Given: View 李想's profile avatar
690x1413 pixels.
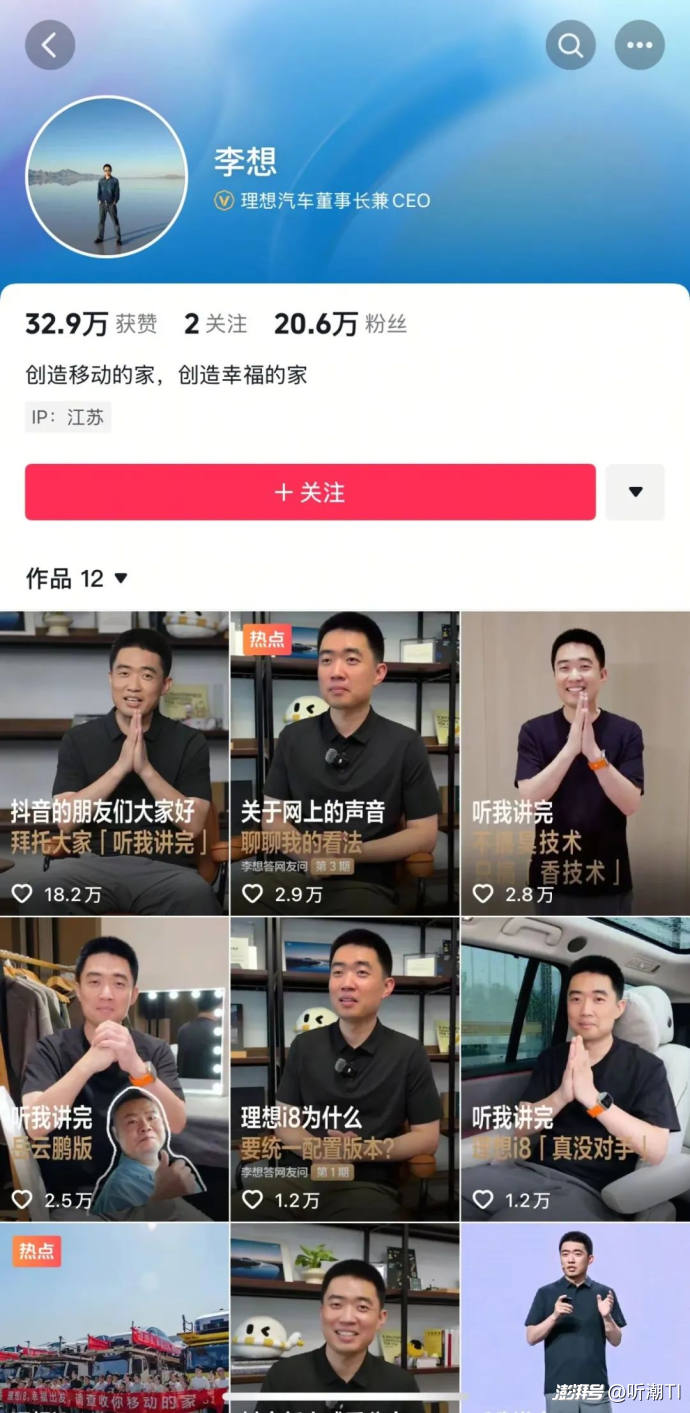Looking at the screenshot, I should point(106,177).
